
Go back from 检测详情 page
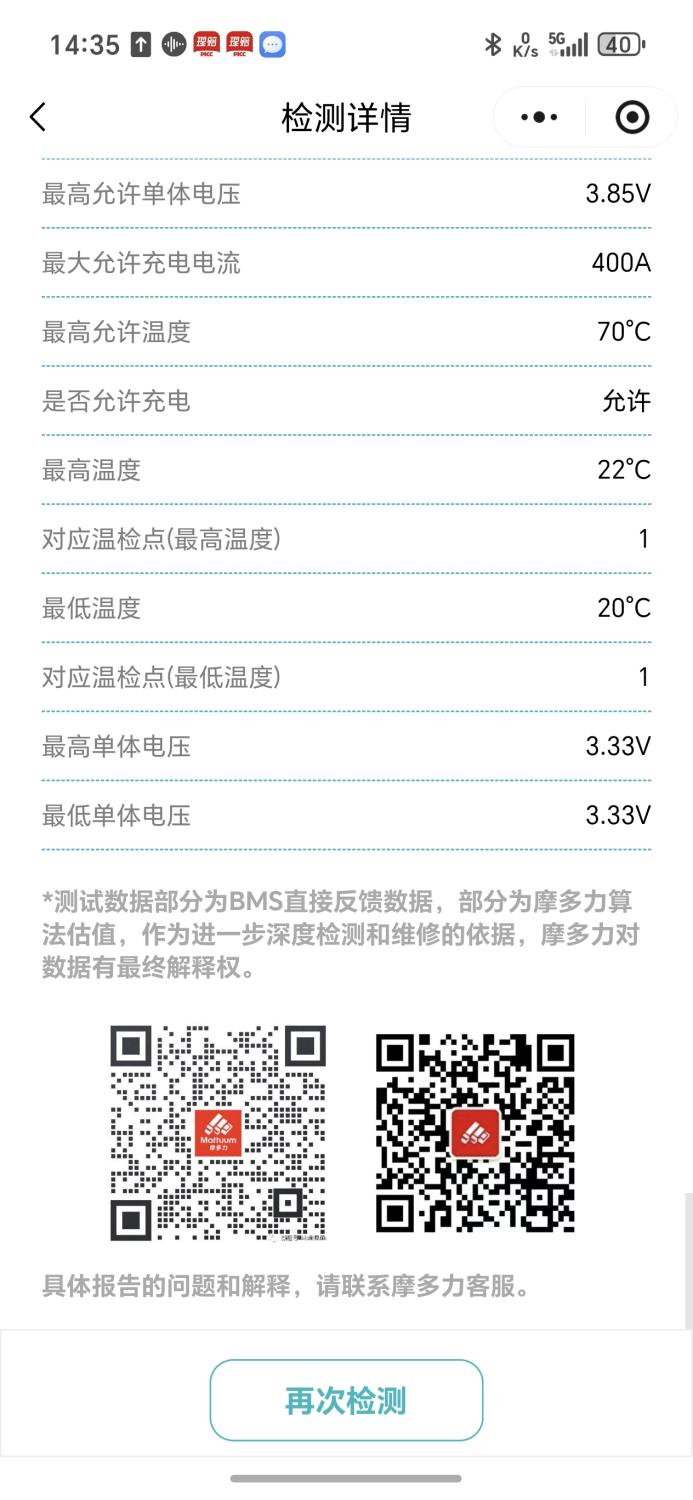coord(38,117)
